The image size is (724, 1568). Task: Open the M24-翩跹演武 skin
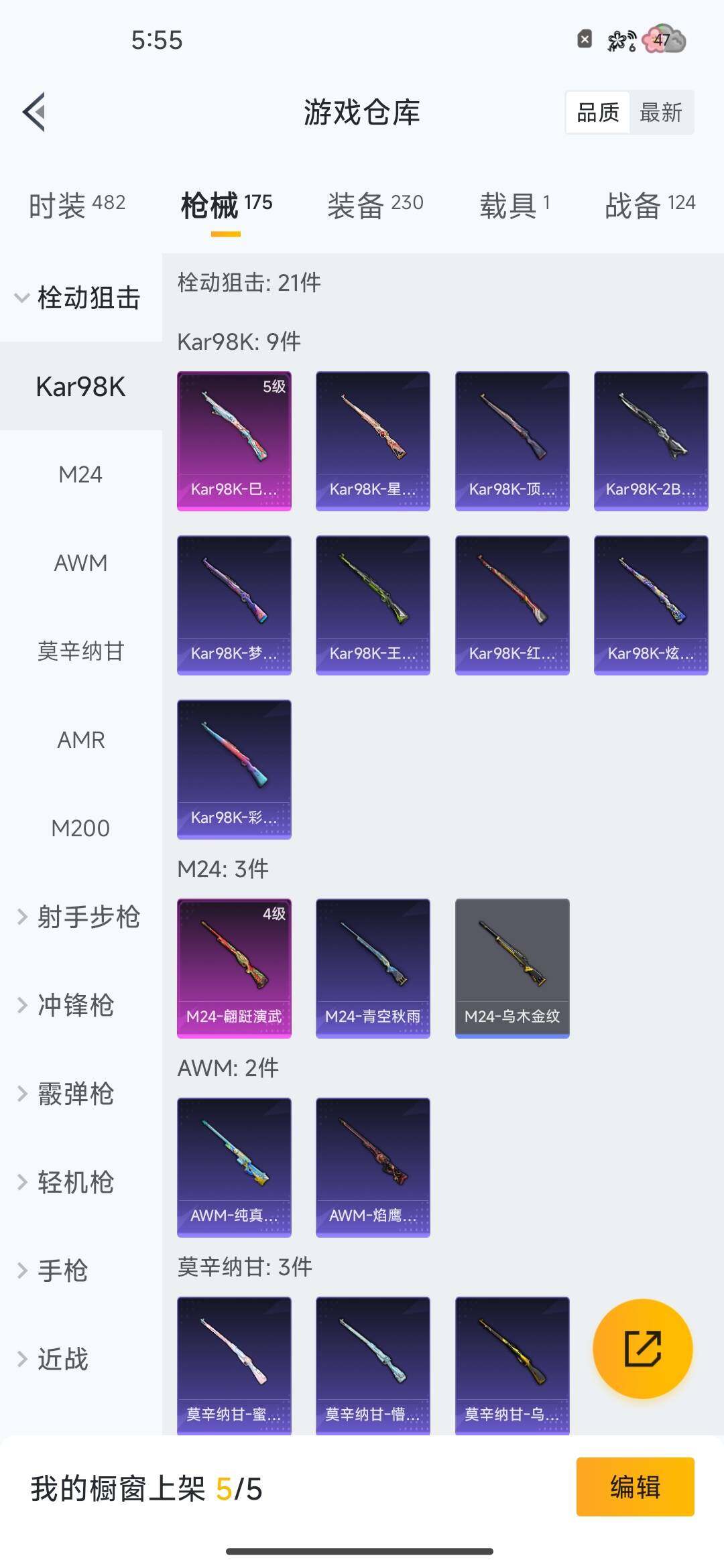point(234,968)
